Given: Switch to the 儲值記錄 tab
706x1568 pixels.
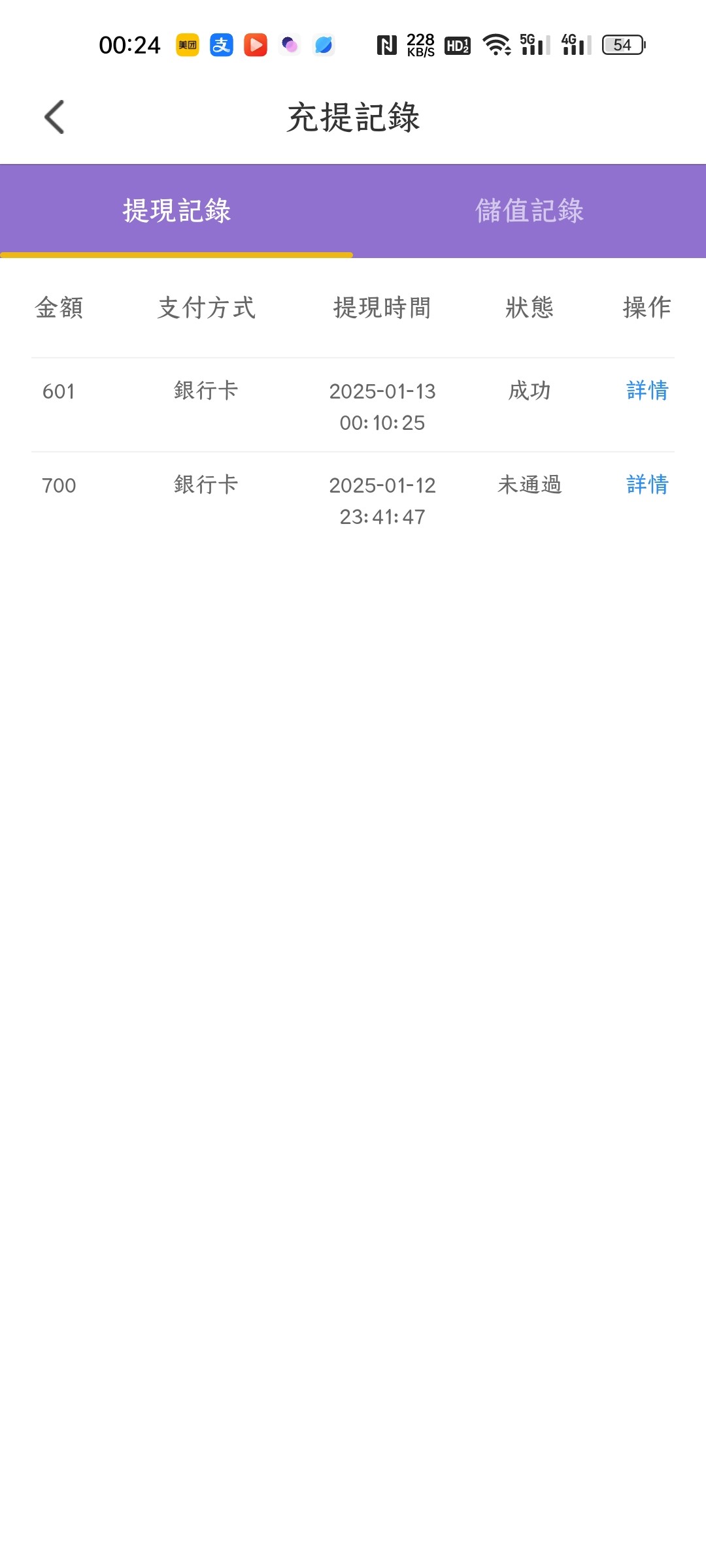Looking at the screenshot, I should tap(529, 210).
